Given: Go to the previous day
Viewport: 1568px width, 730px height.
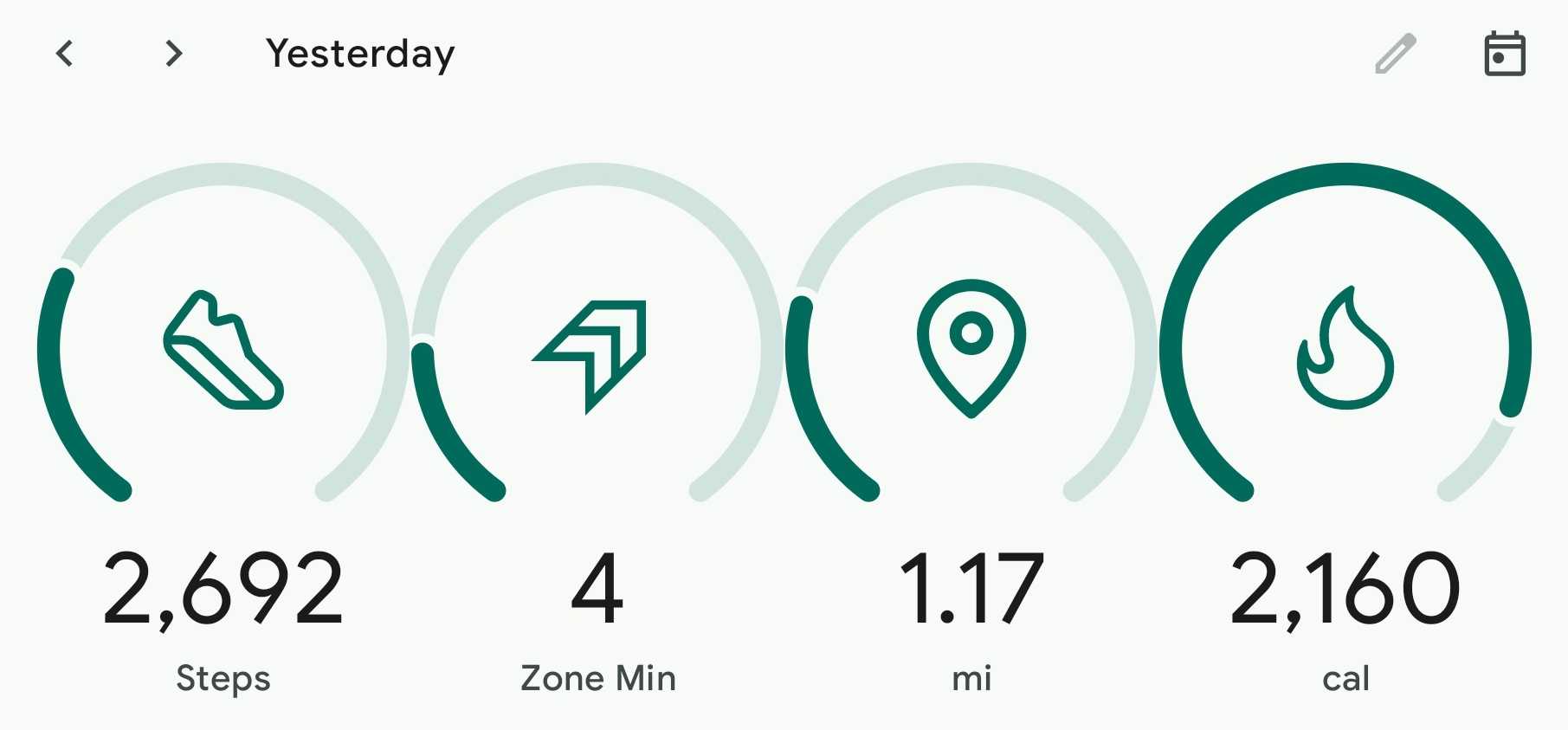Looking at the screenshot, I should [x=65, y=54].
